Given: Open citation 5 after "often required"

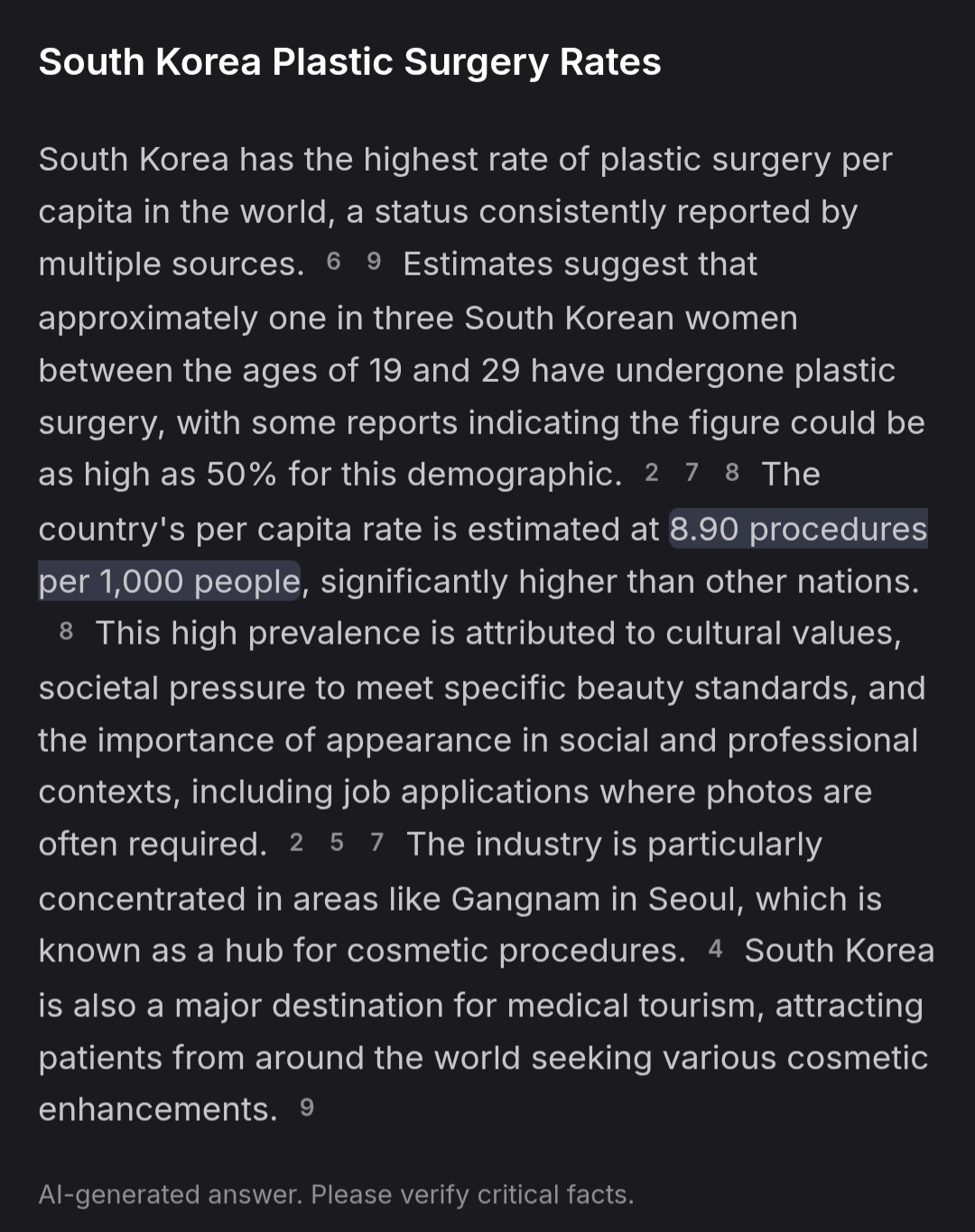Looking at the screenshot, I should (x=337, y=843).
